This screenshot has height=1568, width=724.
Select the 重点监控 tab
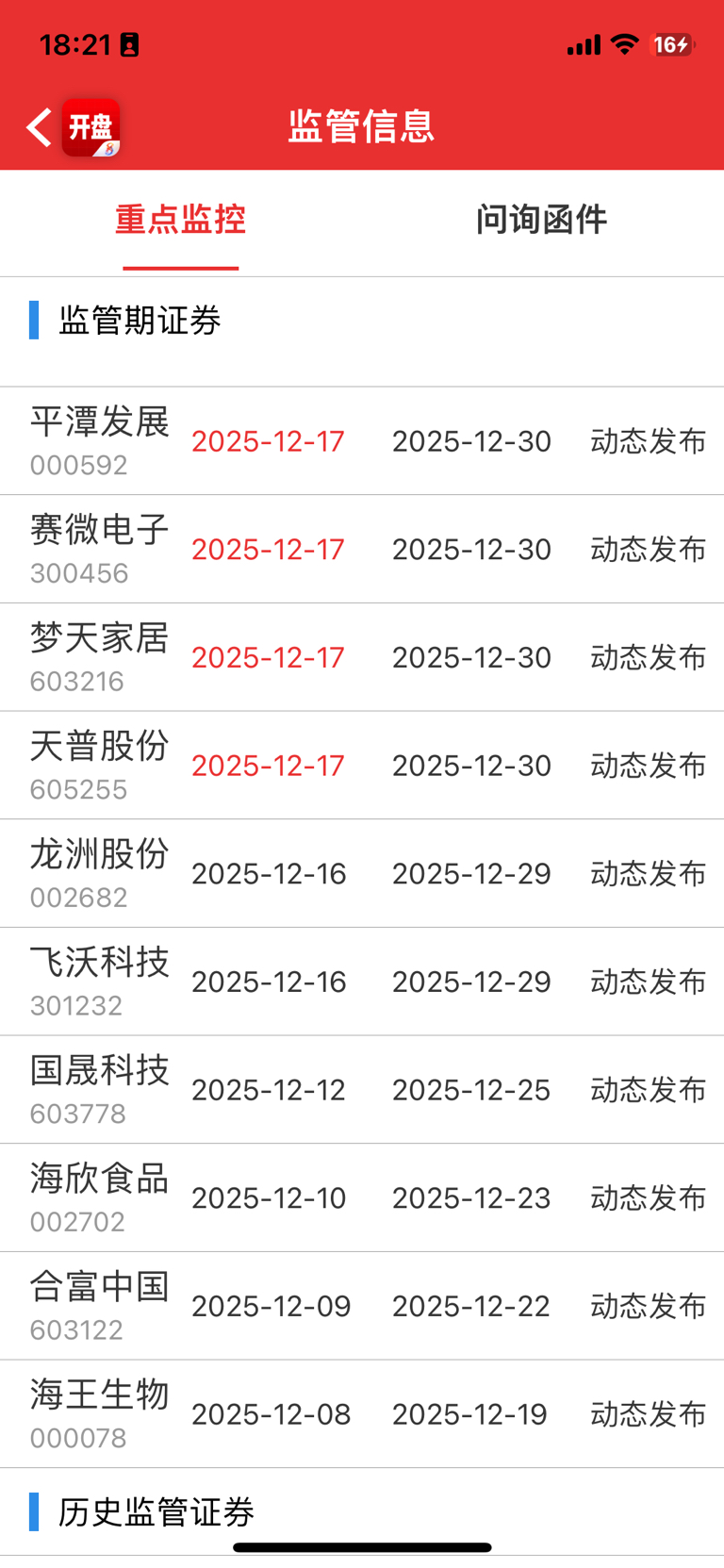(x=180, y=220)
